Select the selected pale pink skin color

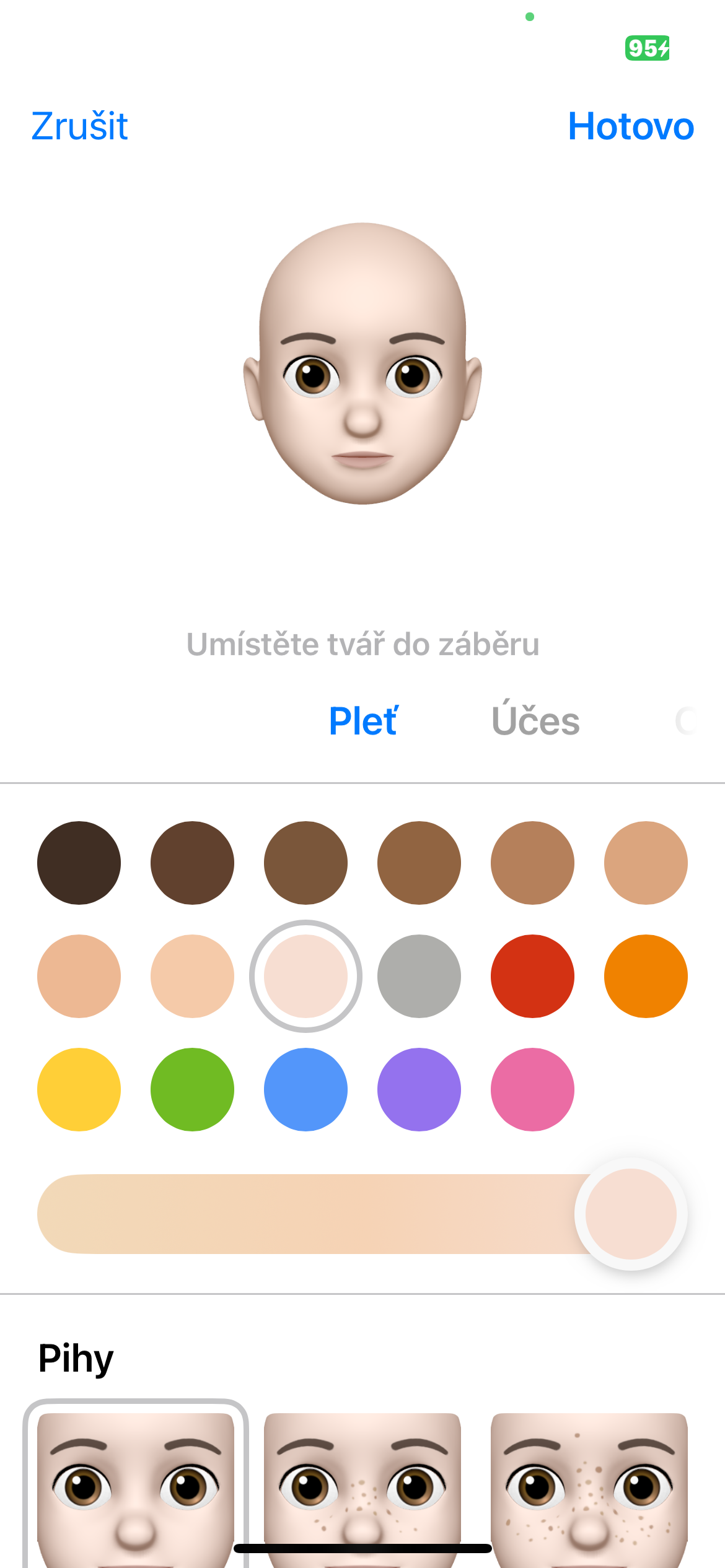(x=305, y=976)
